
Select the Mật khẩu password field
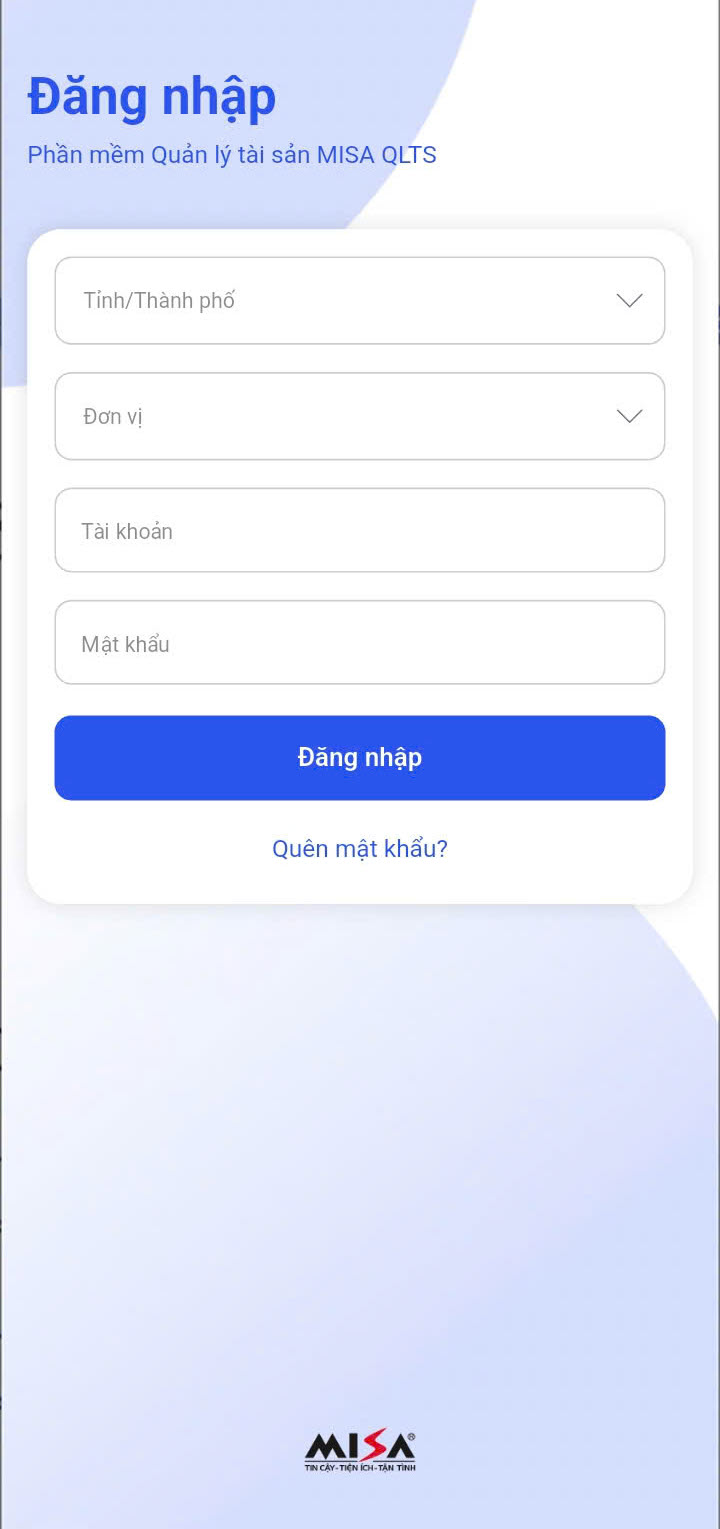coord(359,643)
